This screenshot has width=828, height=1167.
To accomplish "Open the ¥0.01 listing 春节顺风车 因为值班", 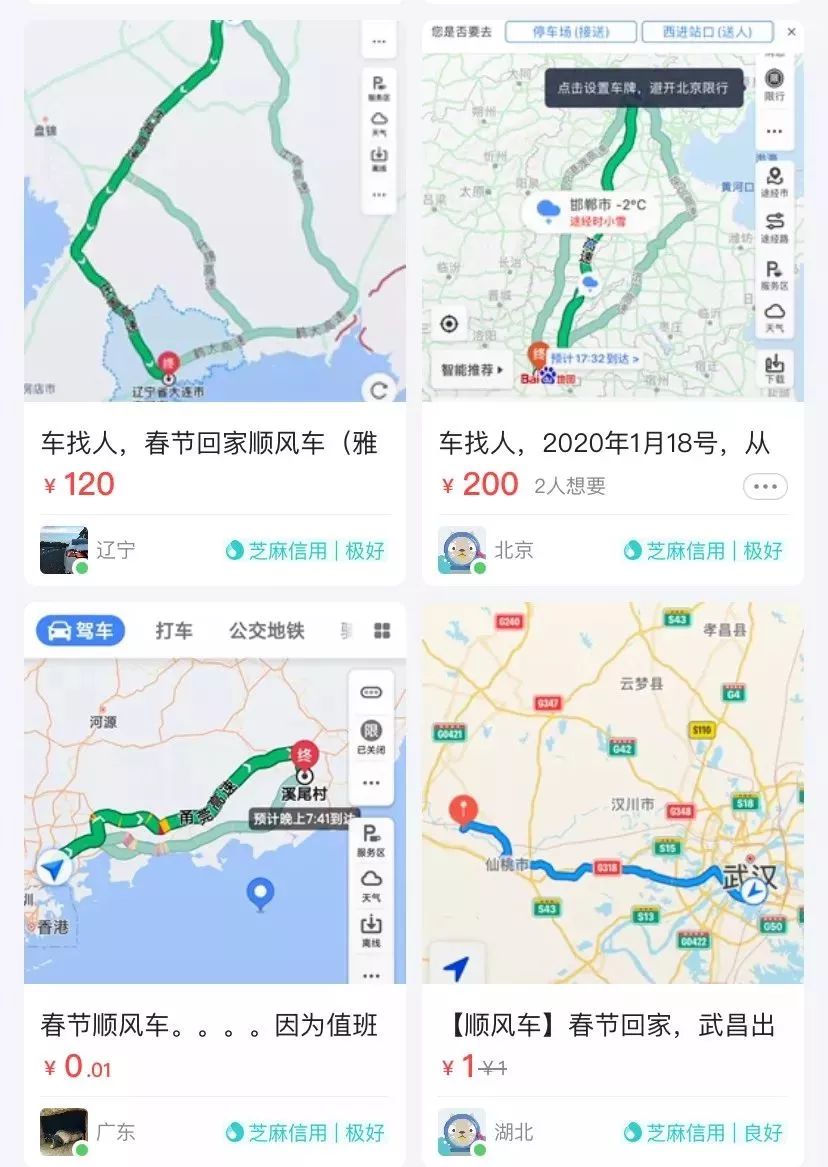I will 210,1025.
